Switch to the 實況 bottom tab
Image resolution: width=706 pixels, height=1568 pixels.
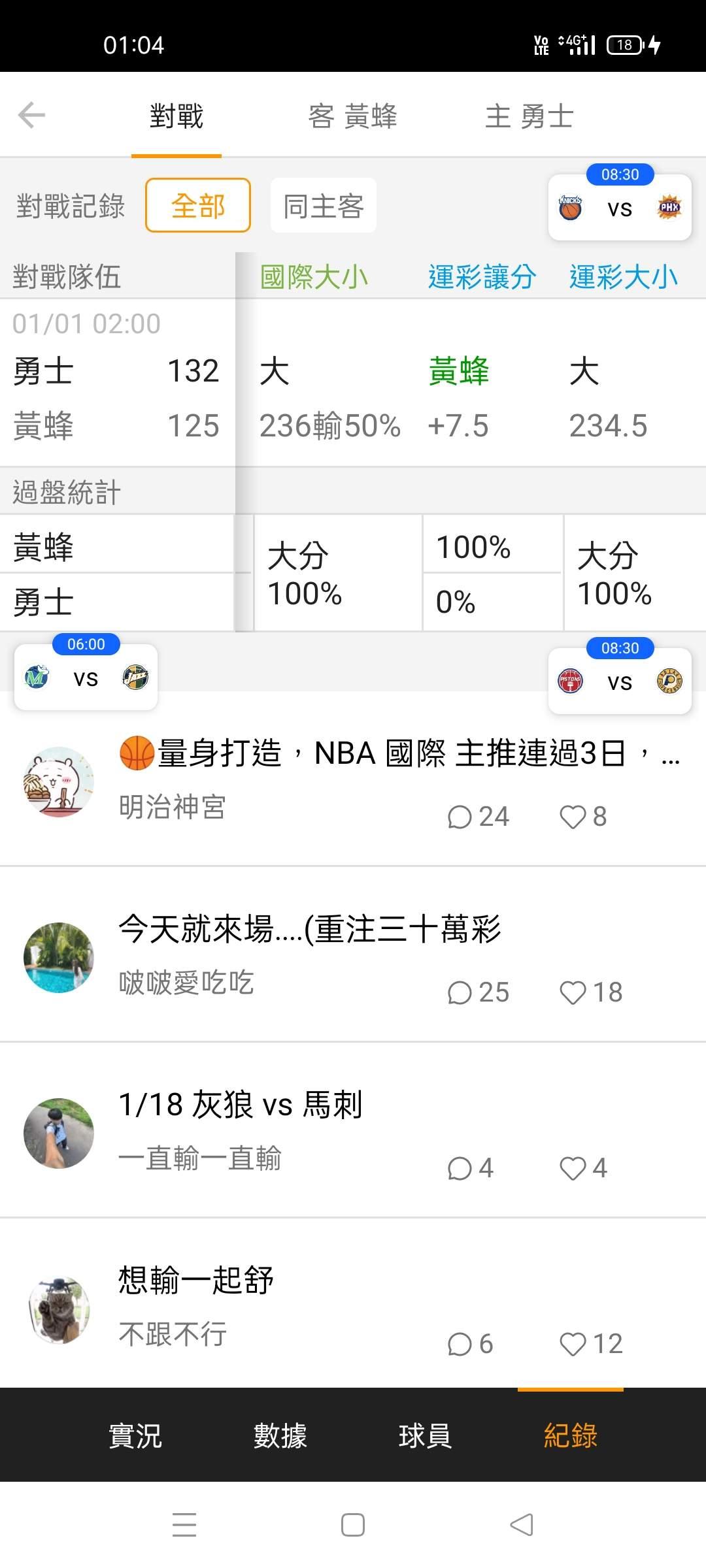pyautogui.click(x=135, y=1436)
